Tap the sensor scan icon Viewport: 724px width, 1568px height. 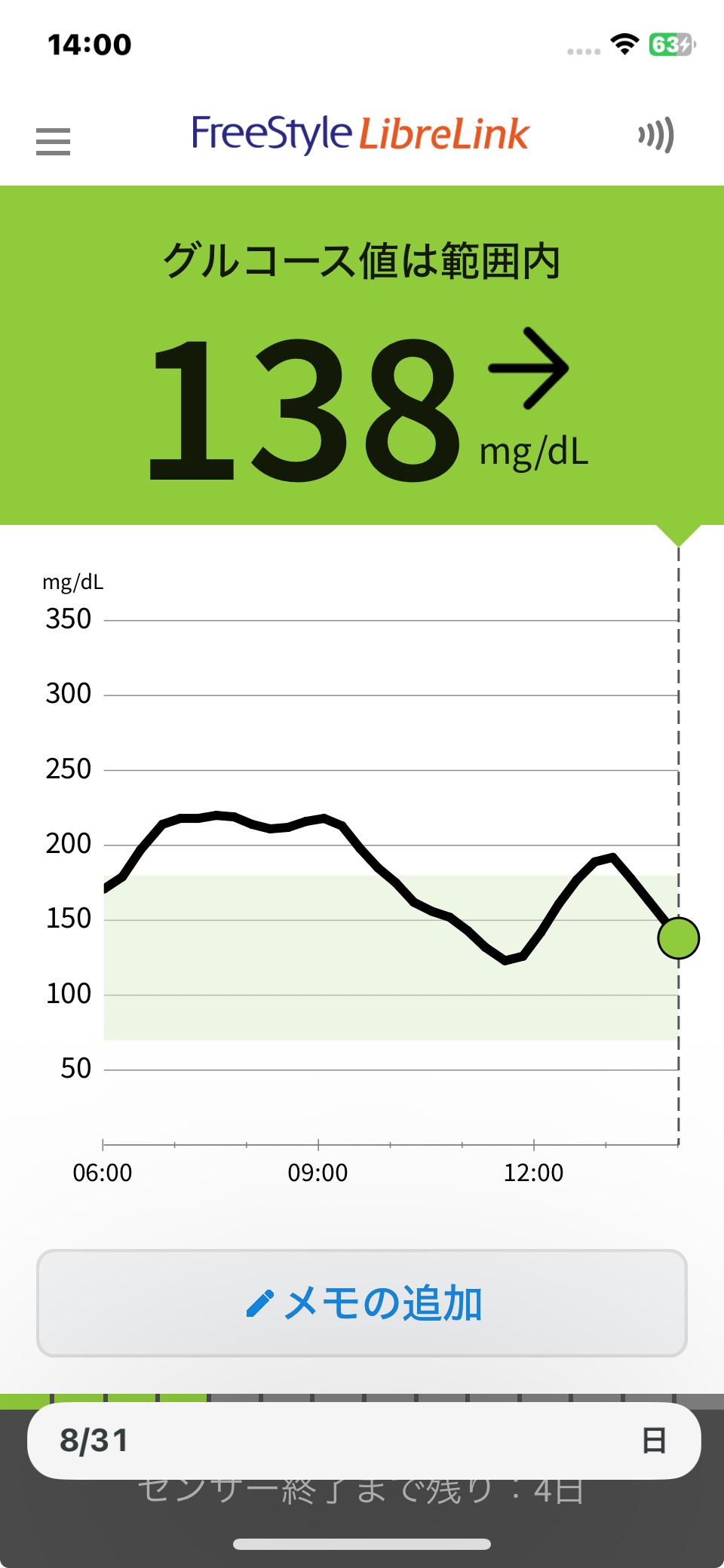pyautogui.click(x=655, y=136)
